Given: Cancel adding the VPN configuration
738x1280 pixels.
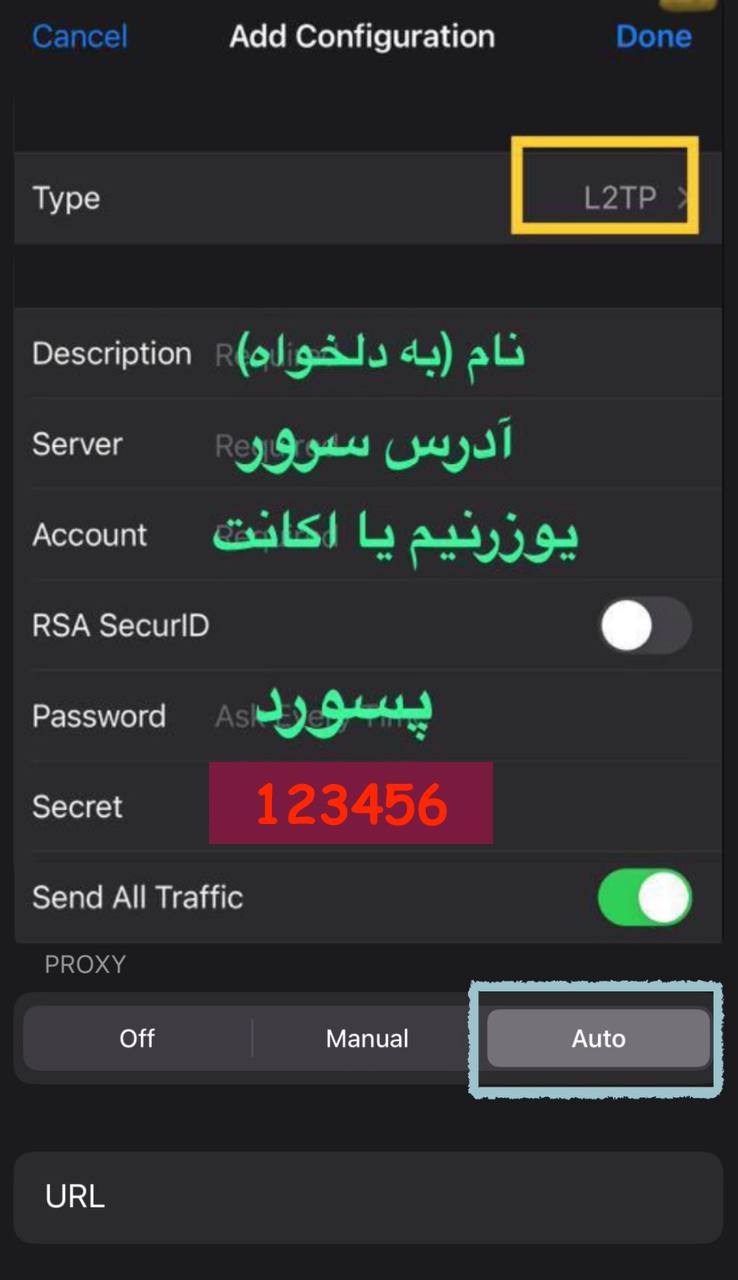Looking at the screenshot, I should 80,37.
